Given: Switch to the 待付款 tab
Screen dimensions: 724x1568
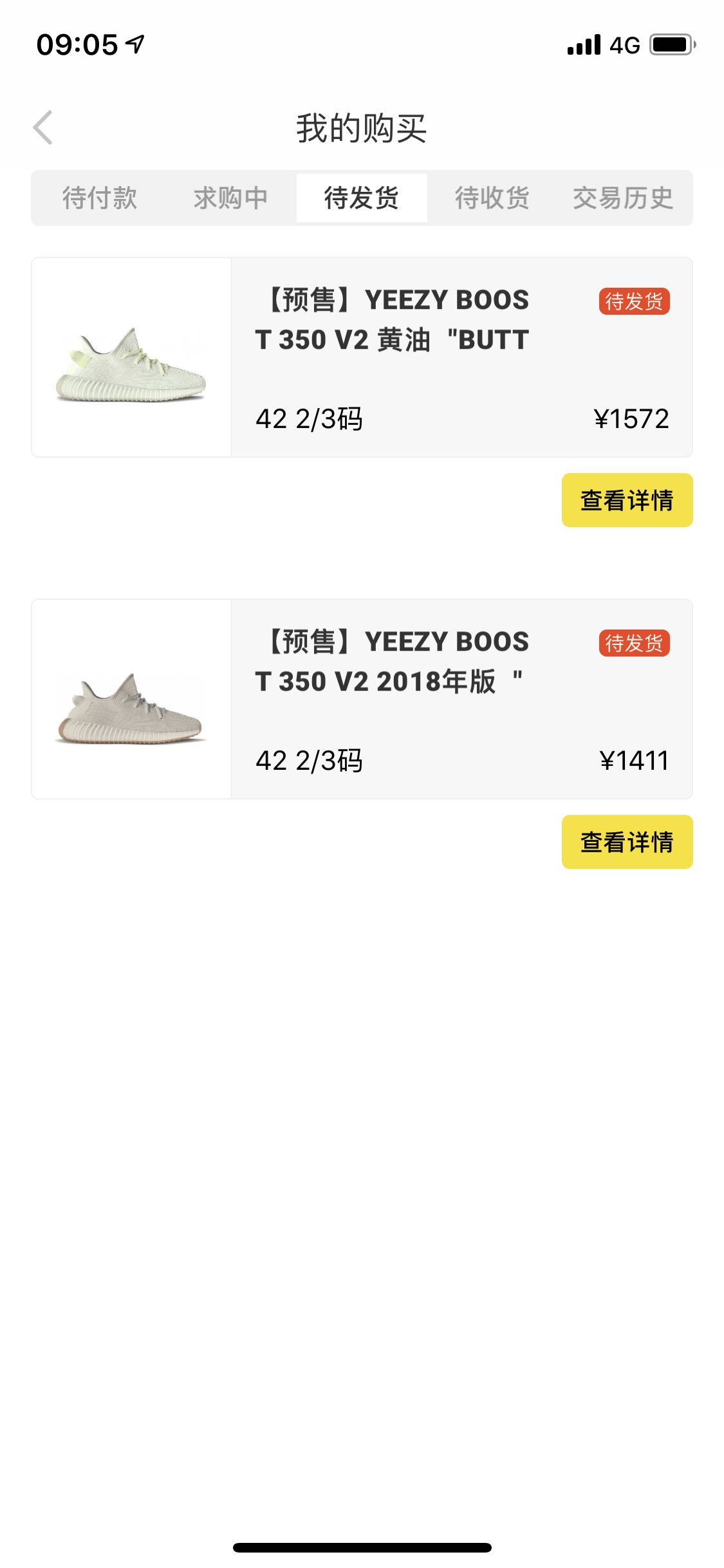Looking at the screenshot, I should 100,198.
